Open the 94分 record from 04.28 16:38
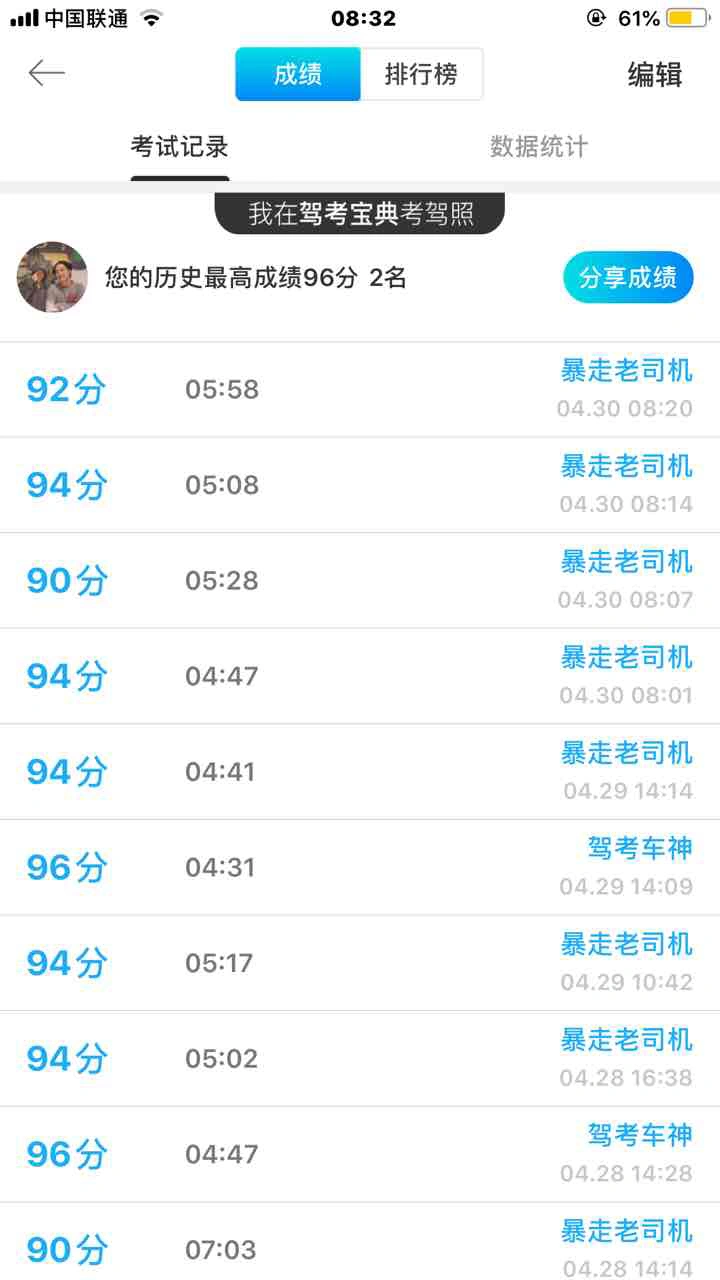 pyautogui.click(x=360, y=1058)
